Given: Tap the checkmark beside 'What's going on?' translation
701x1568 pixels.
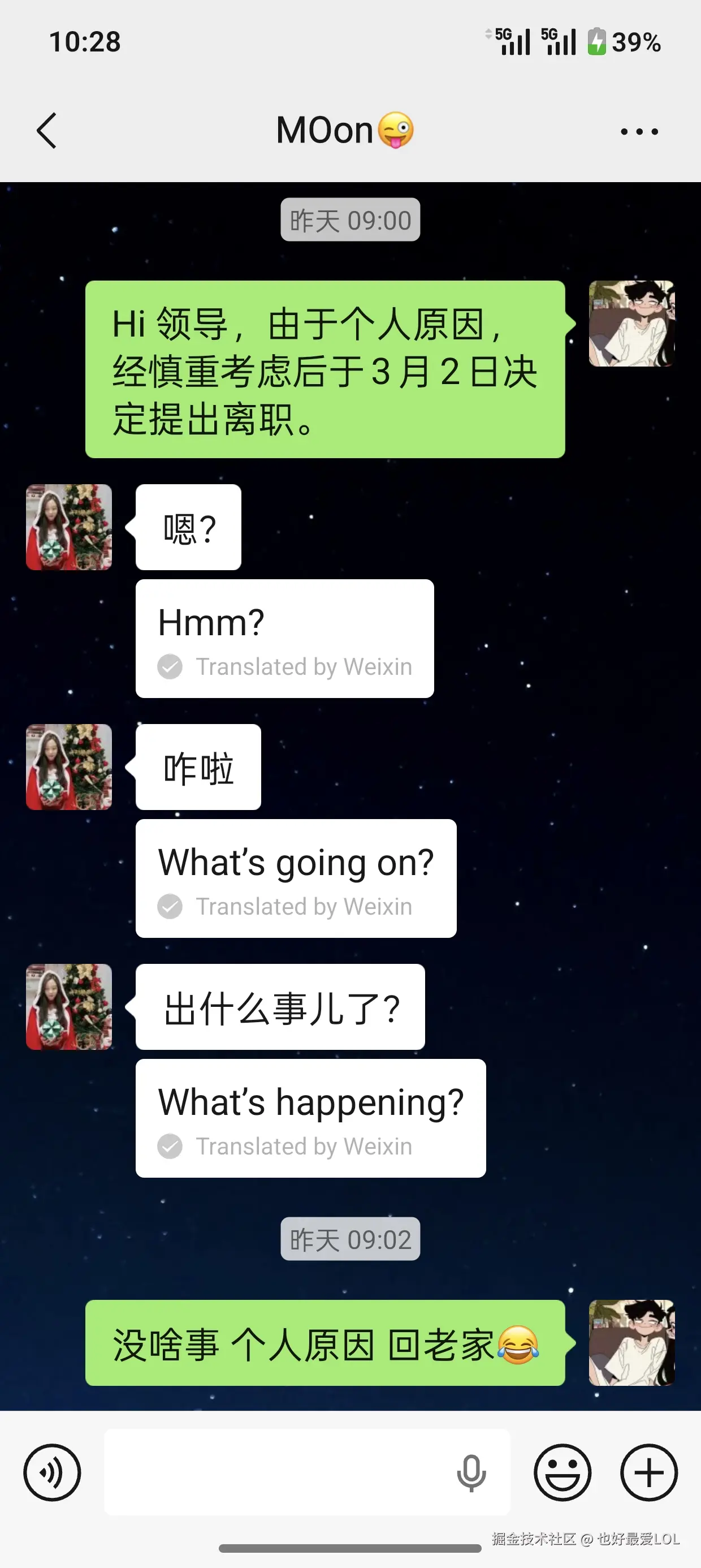Looking at the screenshot, I should click(170, 906).
